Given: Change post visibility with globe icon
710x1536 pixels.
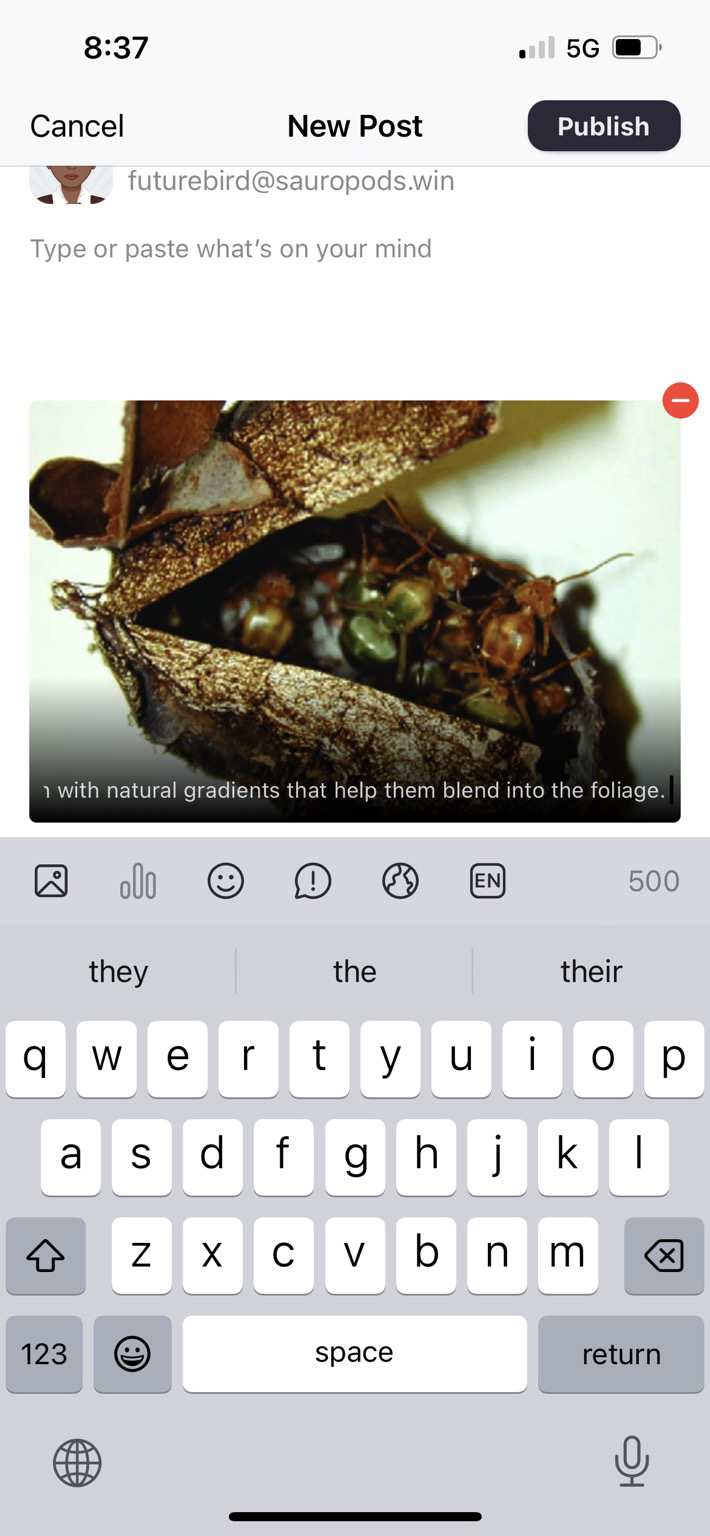Looking at the screenshot, I should pyautogui.click(x=400, y=881).
